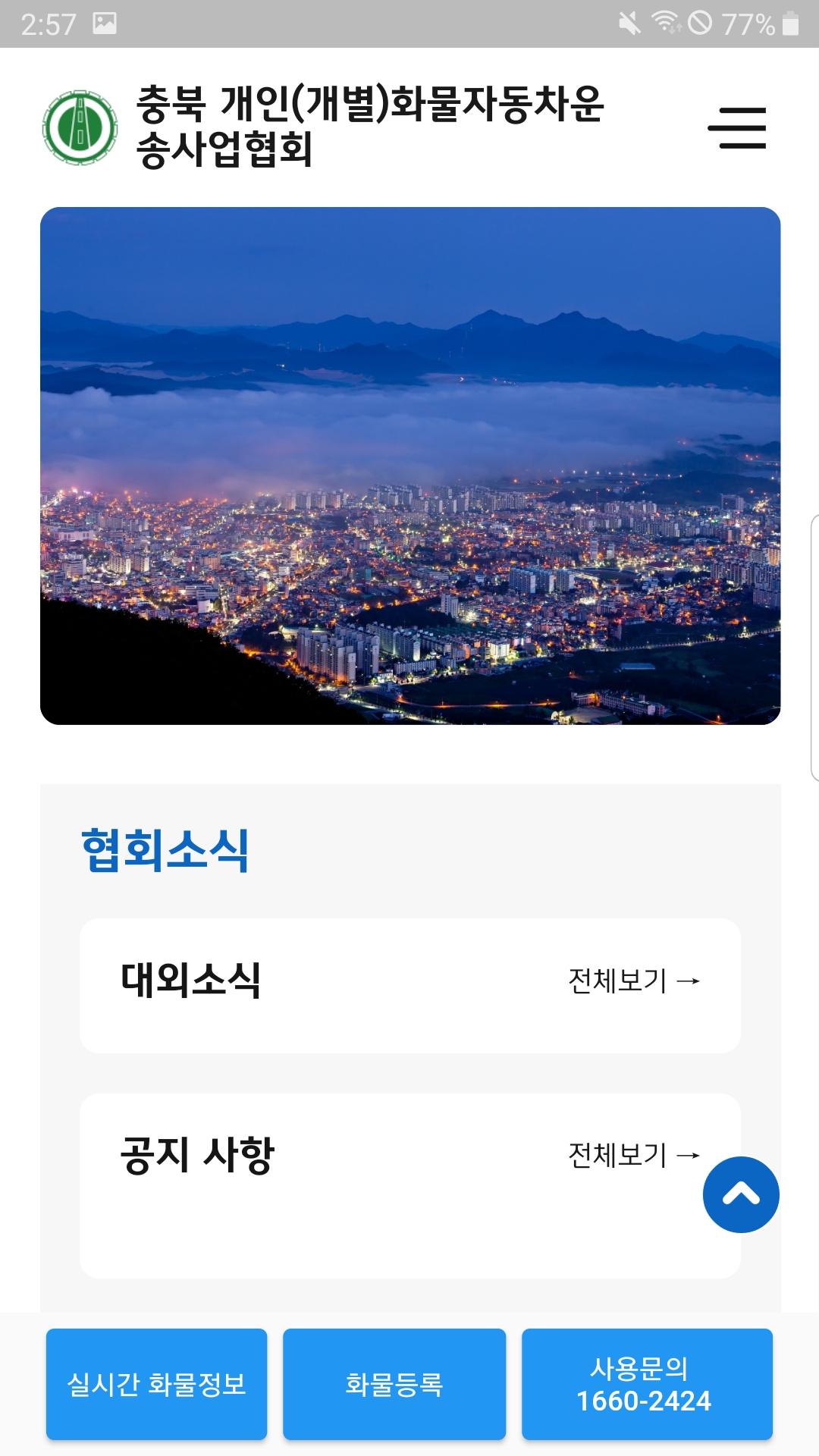View all 공지 사항 items

633,1155
